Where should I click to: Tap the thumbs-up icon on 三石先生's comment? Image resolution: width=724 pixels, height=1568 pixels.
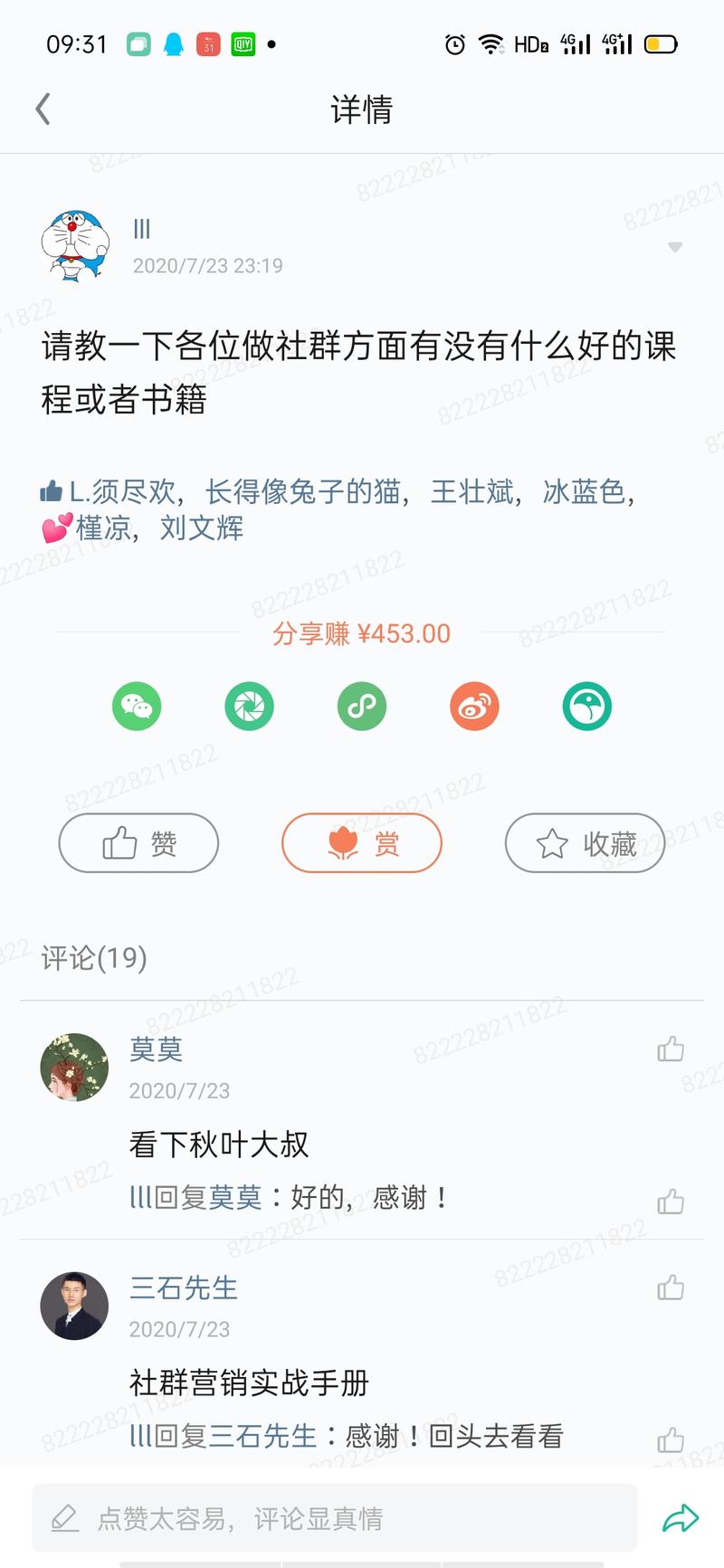coord(671,1288)
